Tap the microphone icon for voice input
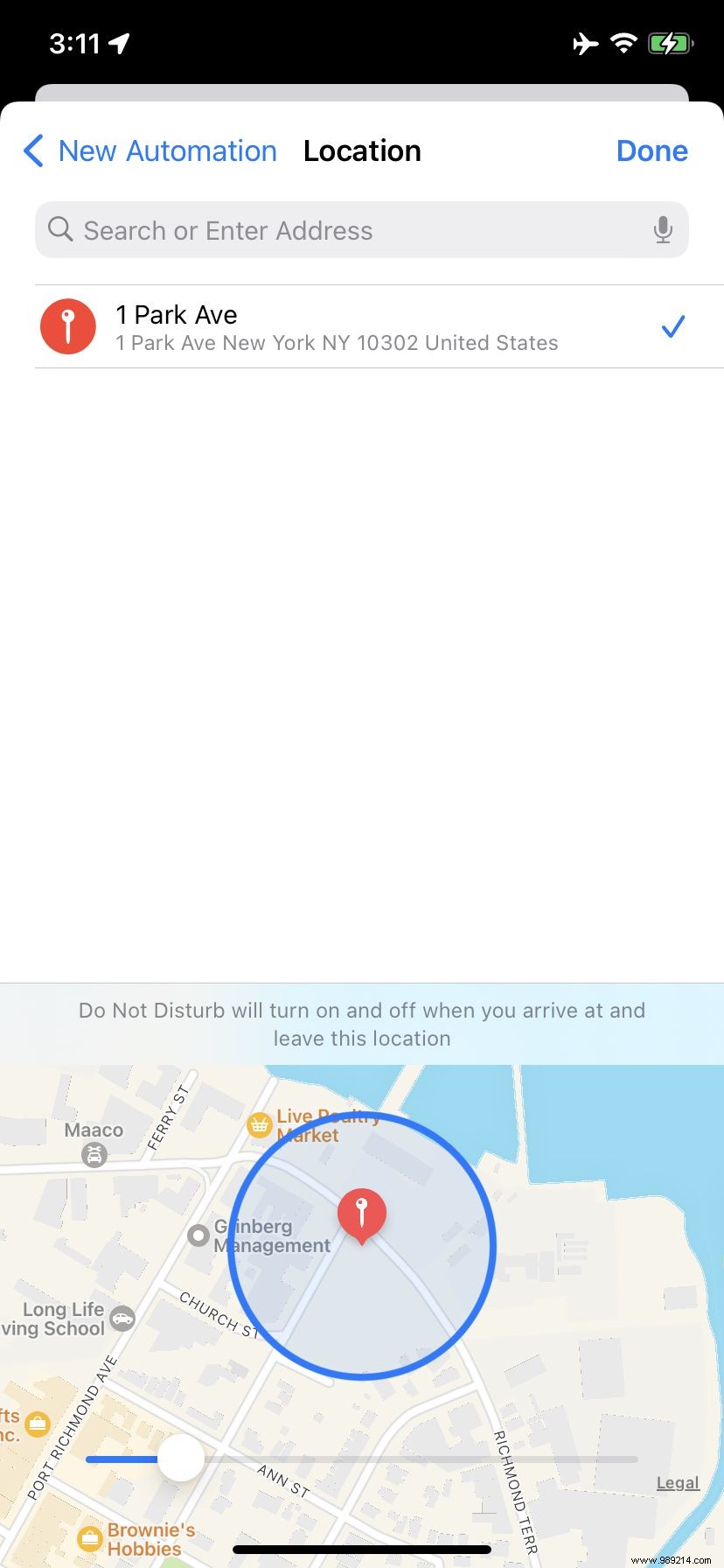This screenshot has width=724, height=1568. (x=663, y=230)
